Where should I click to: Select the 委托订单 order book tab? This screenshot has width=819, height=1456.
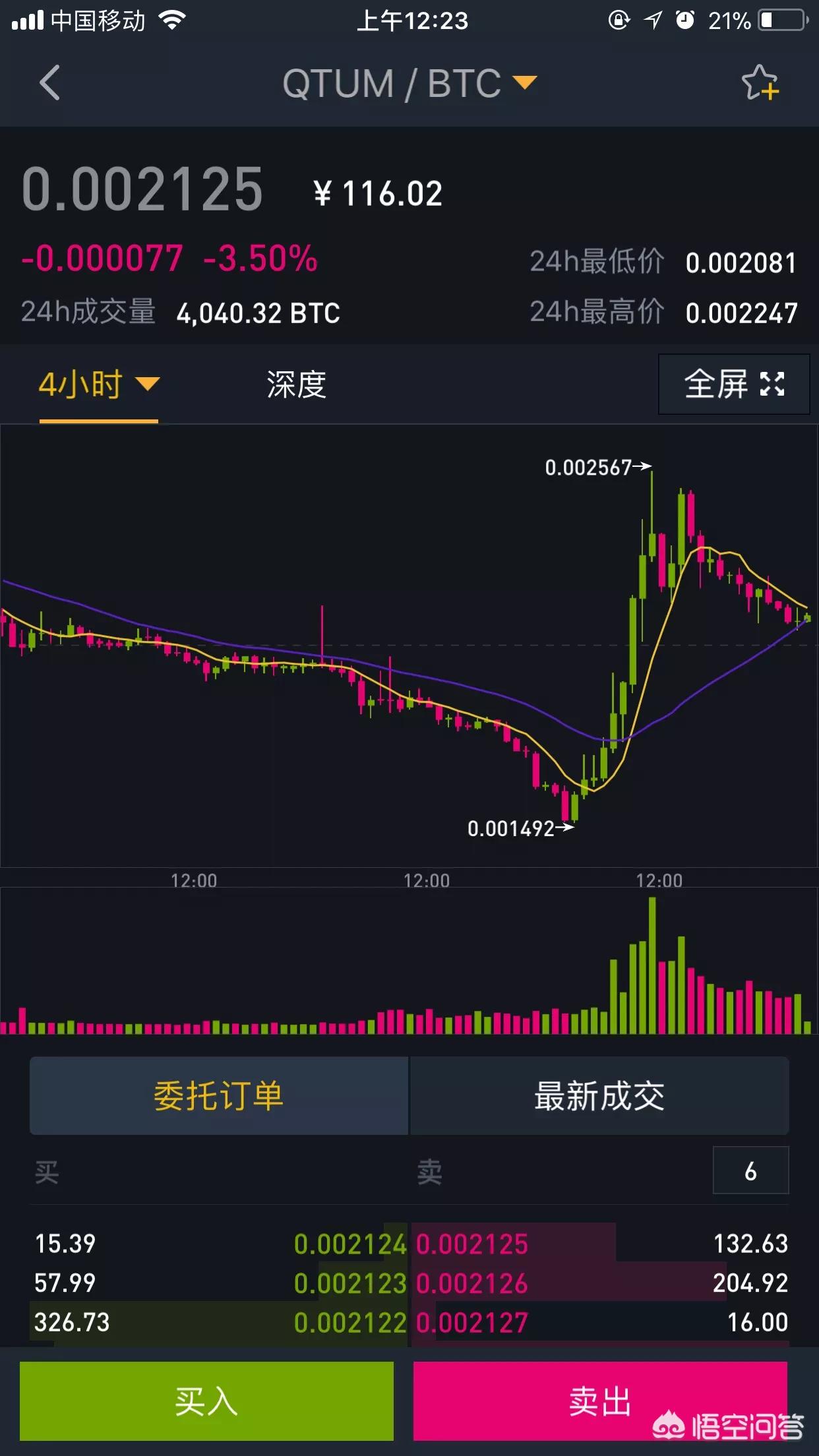click(219, 1096)
